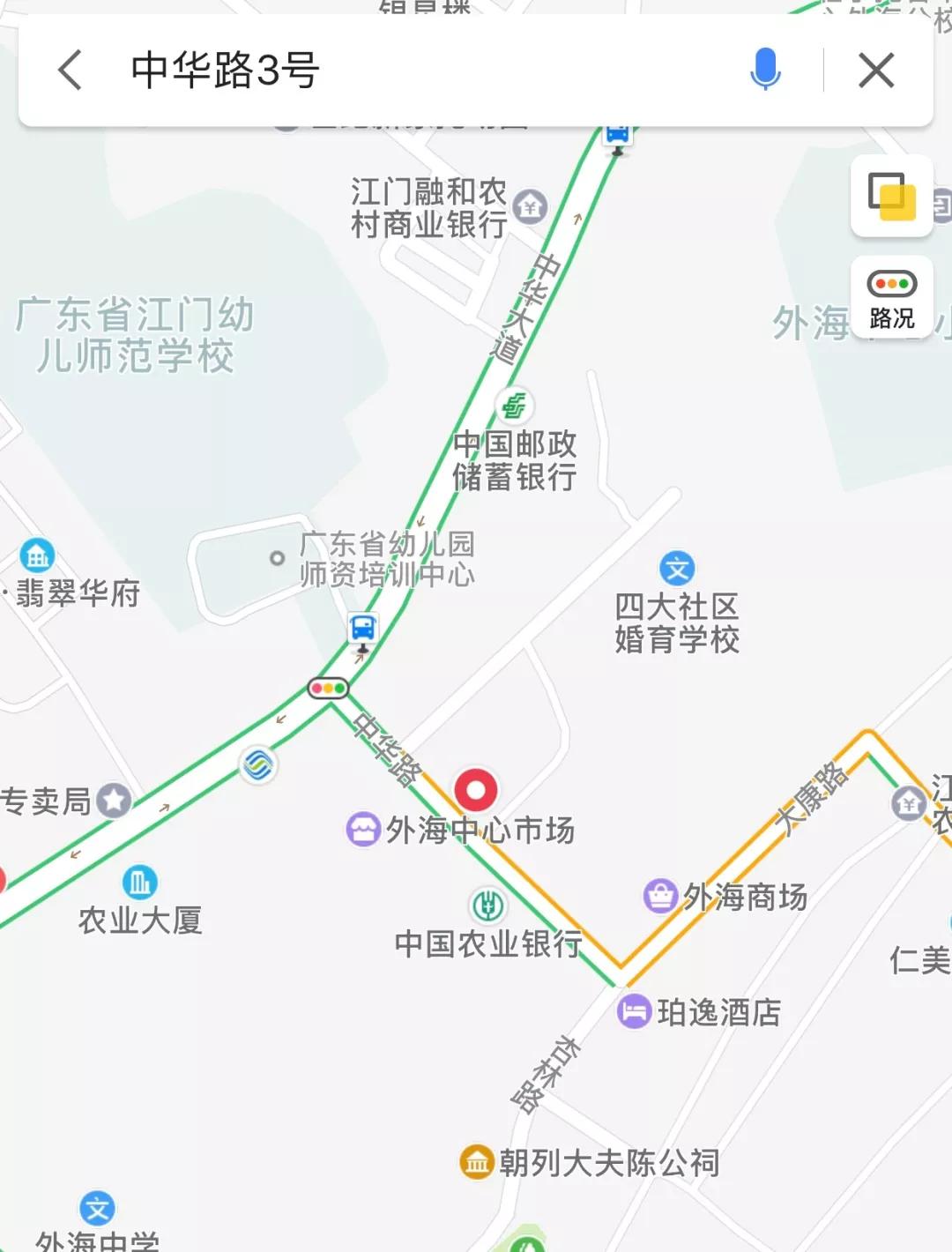Open the 朝列大夫陈公祠 landmark marker
This screenshot has height=1252, width=952.
tap(477, 1162)
